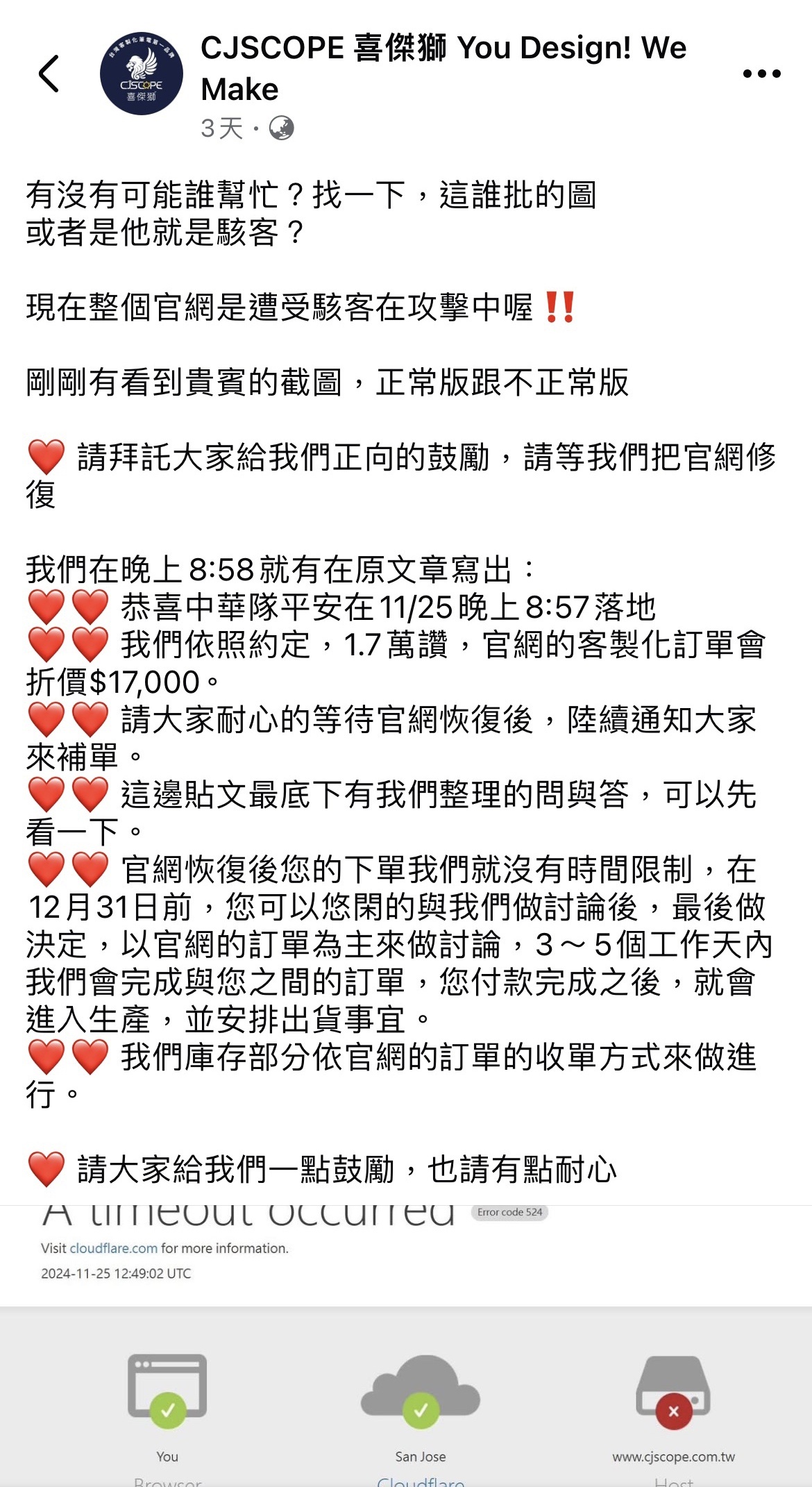This screenshot has height=1487, width=812.
Task: Open CJSCOPE page profile picture
Action: 142,73
